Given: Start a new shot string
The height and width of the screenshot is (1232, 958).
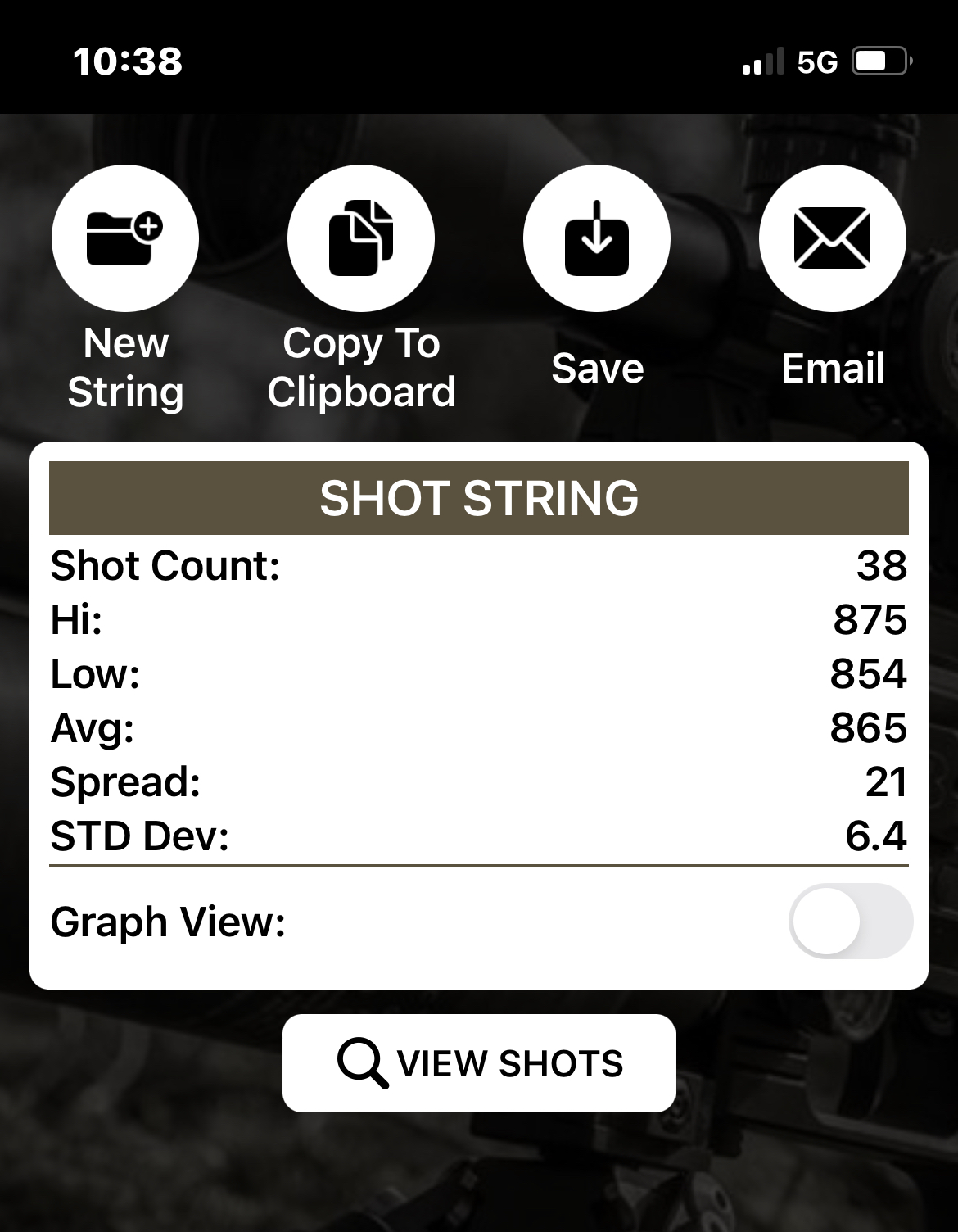Looking at the screenshot, I should (x=124, y=238).
